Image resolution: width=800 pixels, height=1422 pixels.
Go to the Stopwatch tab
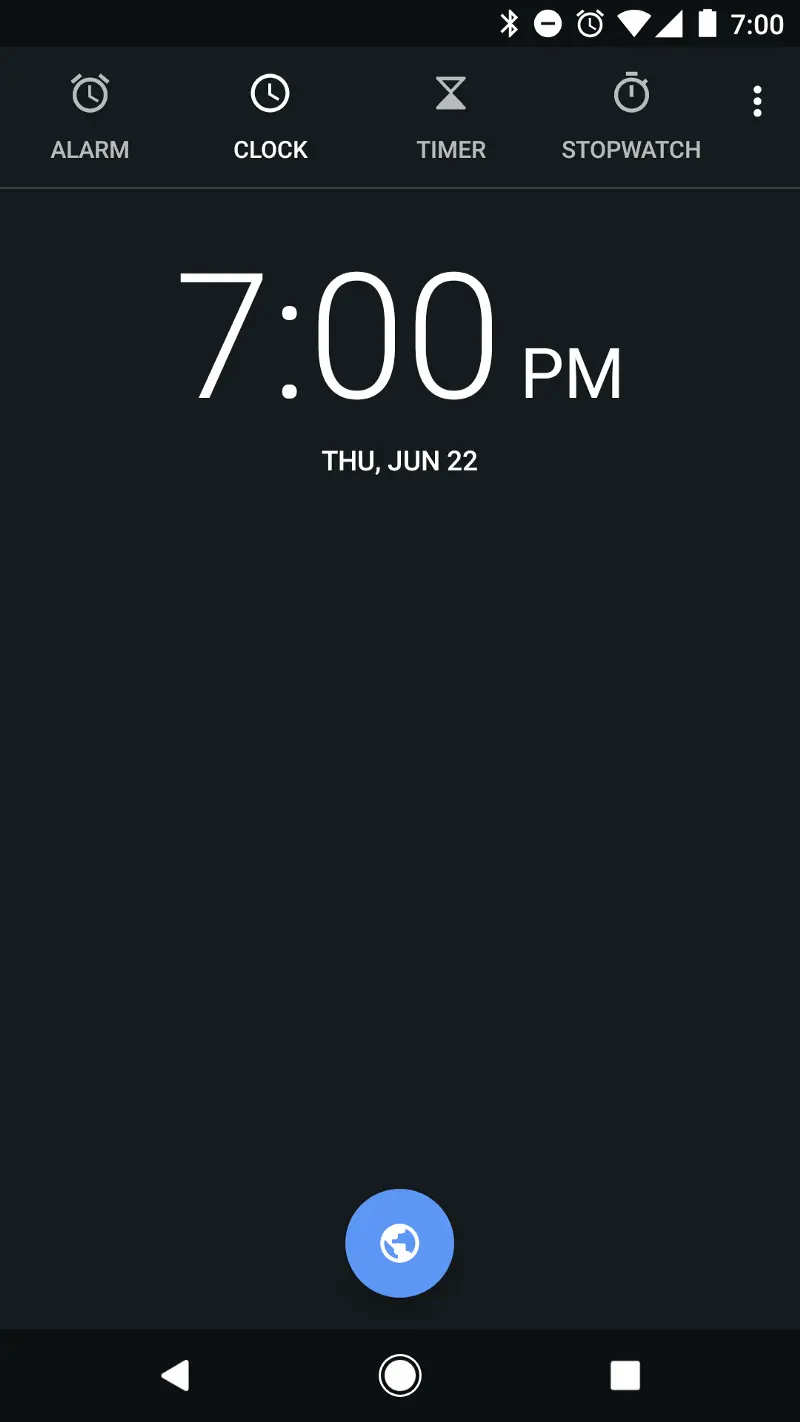point(631,118)
